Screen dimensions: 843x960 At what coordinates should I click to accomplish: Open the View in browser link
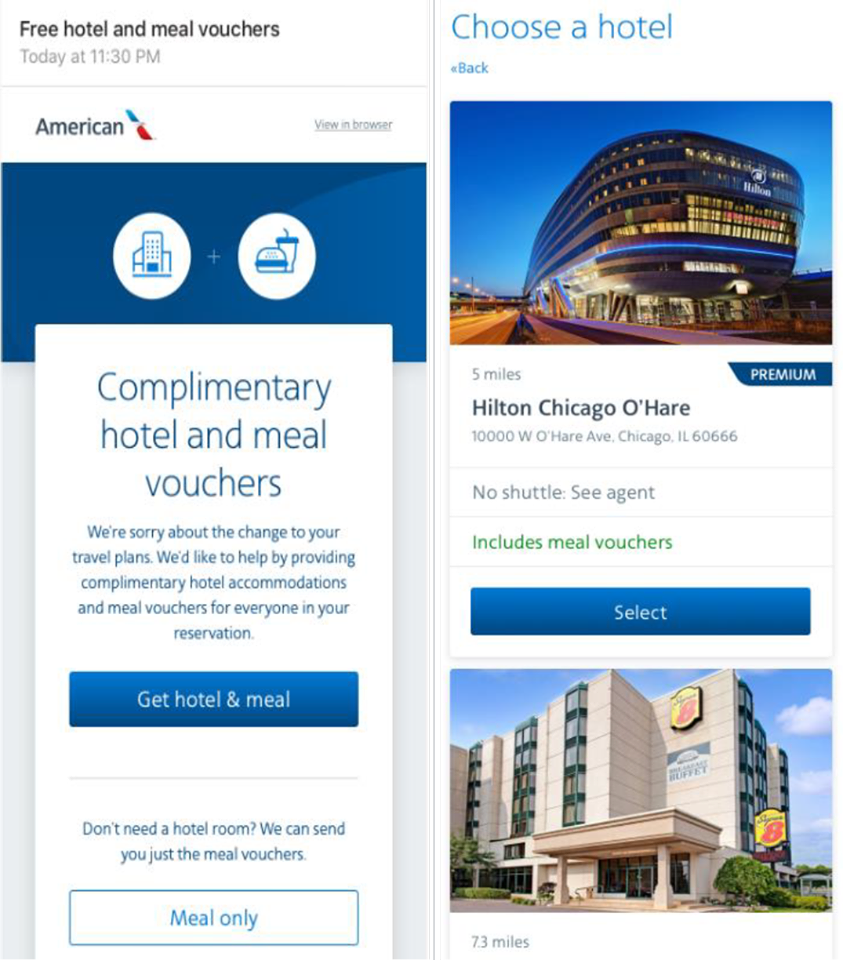coord(353,125)
